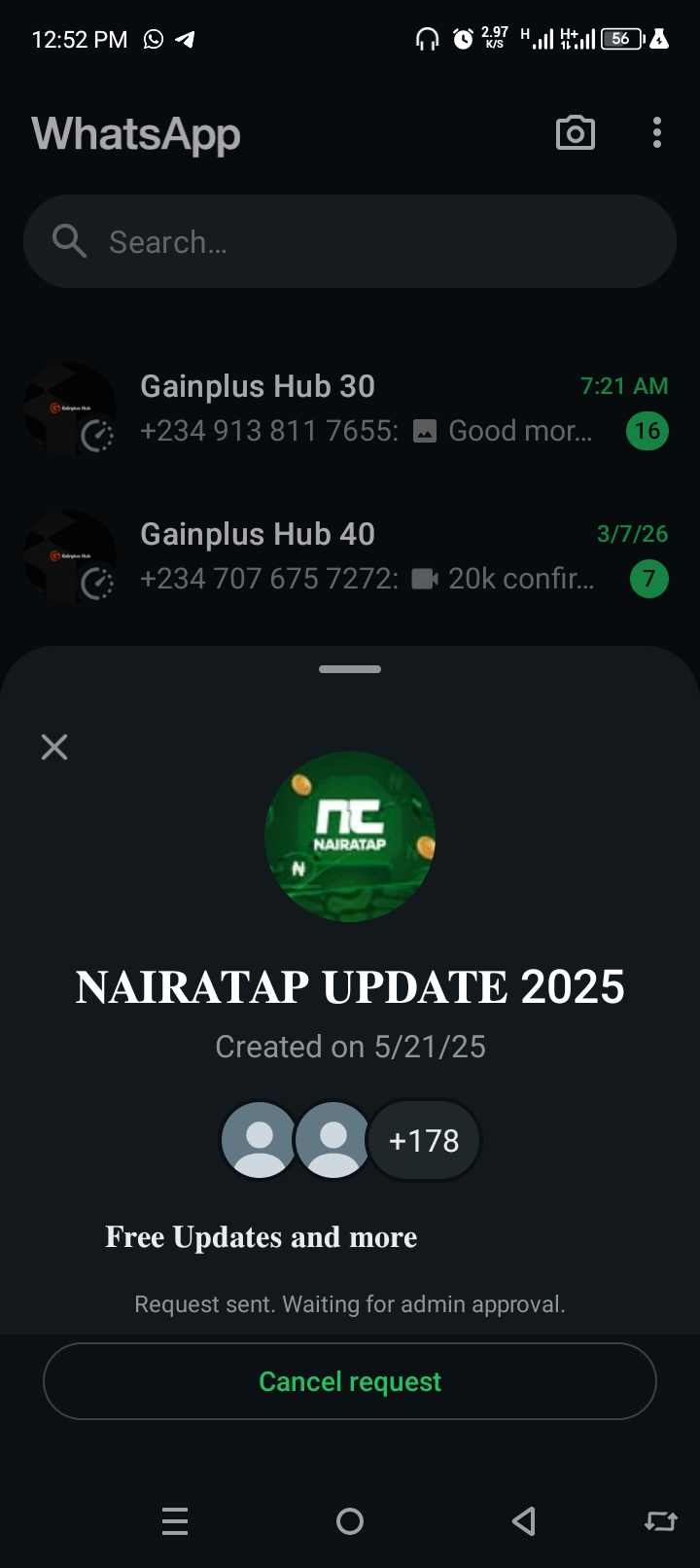View the +178 members
The width and height of the screenshot is (700, 1568).
424,1140
